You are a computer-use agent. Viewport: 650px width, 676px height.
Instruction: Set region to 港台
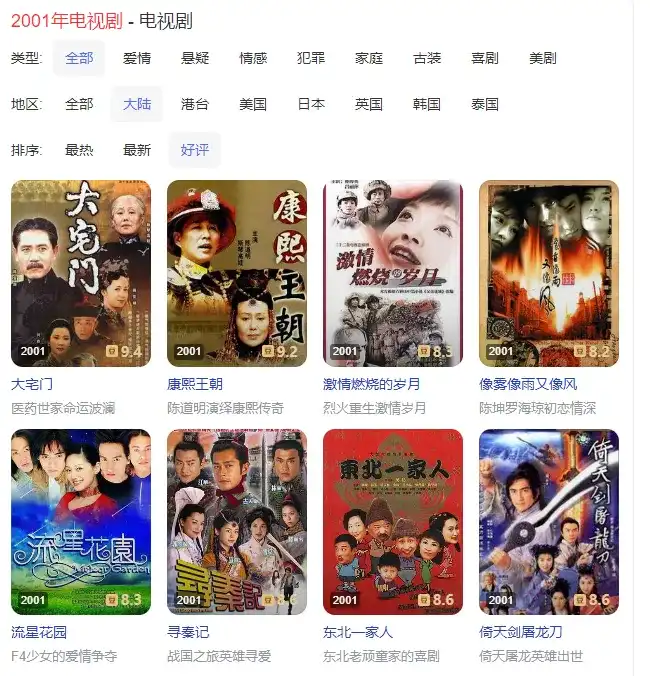[195, 104]
